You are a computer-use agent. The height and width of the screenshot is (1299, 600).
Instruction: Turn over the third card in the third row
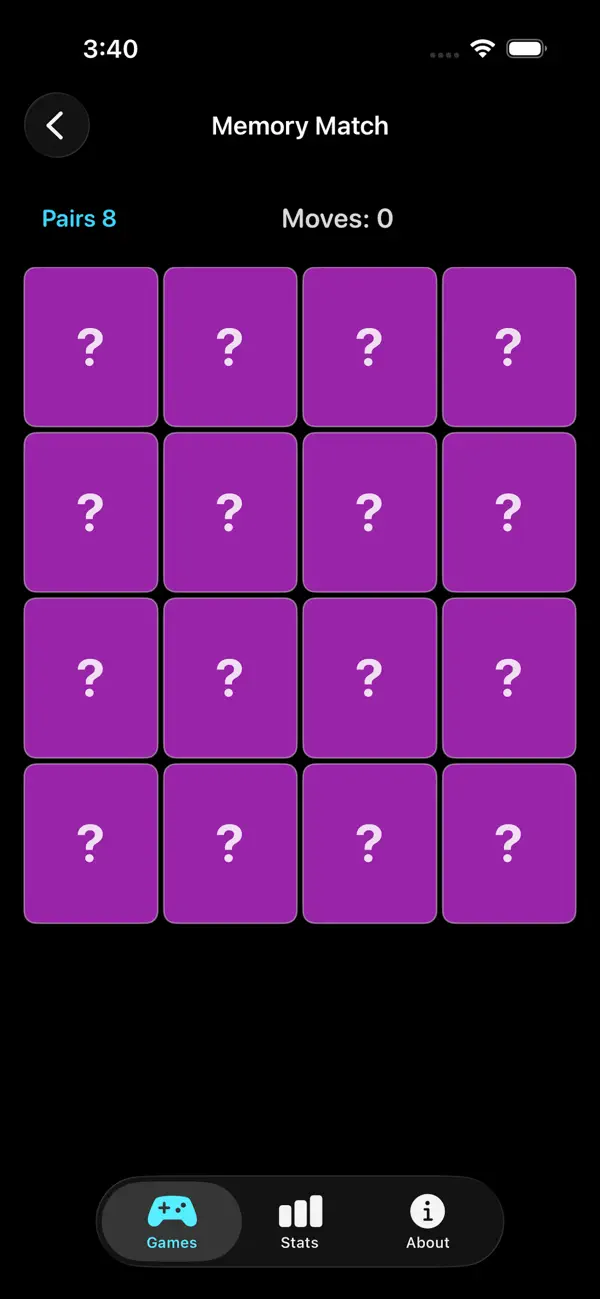coord(370,678)
